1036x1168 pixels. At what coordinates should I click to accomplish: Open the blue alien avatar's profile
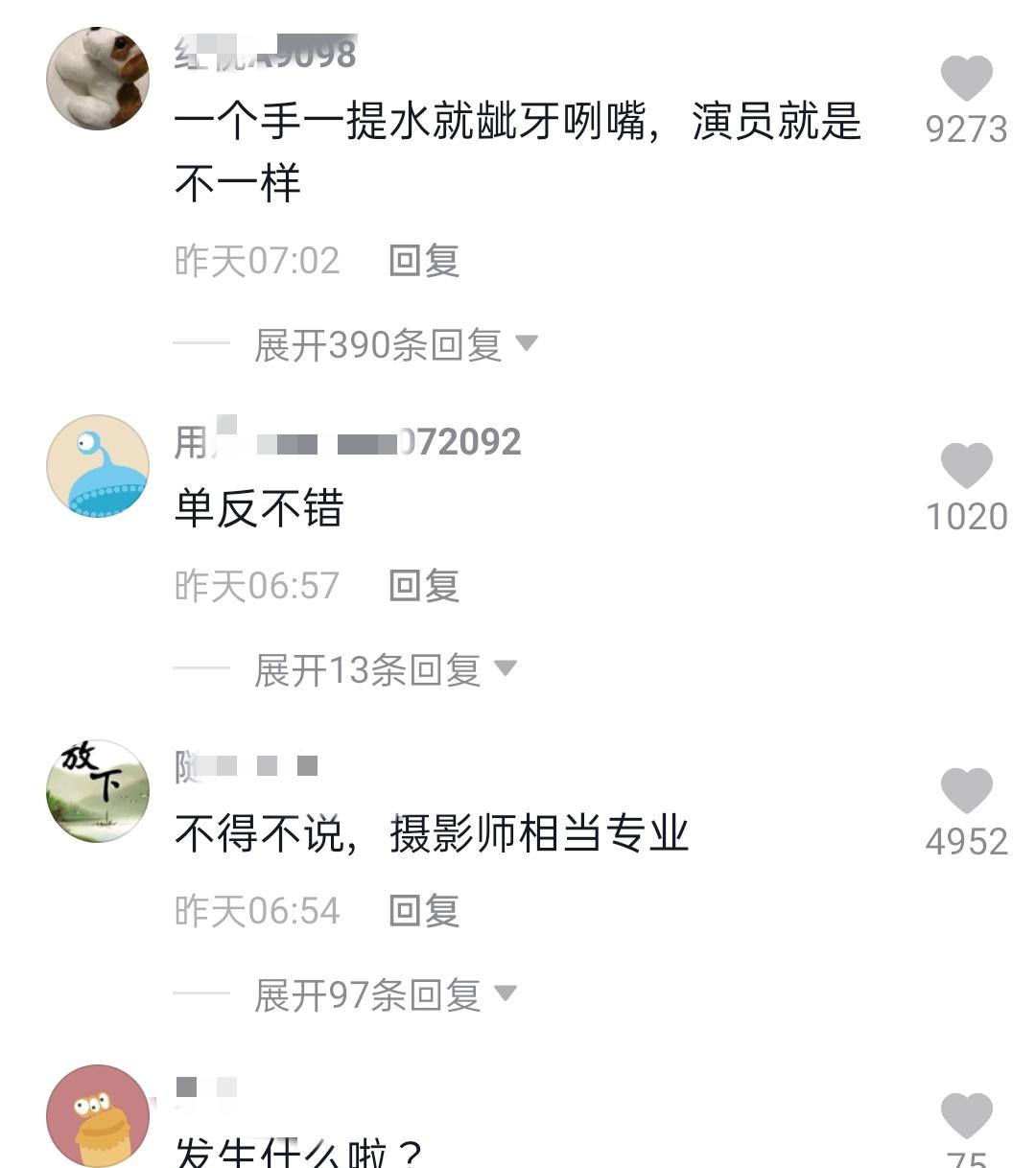[98, 466]
